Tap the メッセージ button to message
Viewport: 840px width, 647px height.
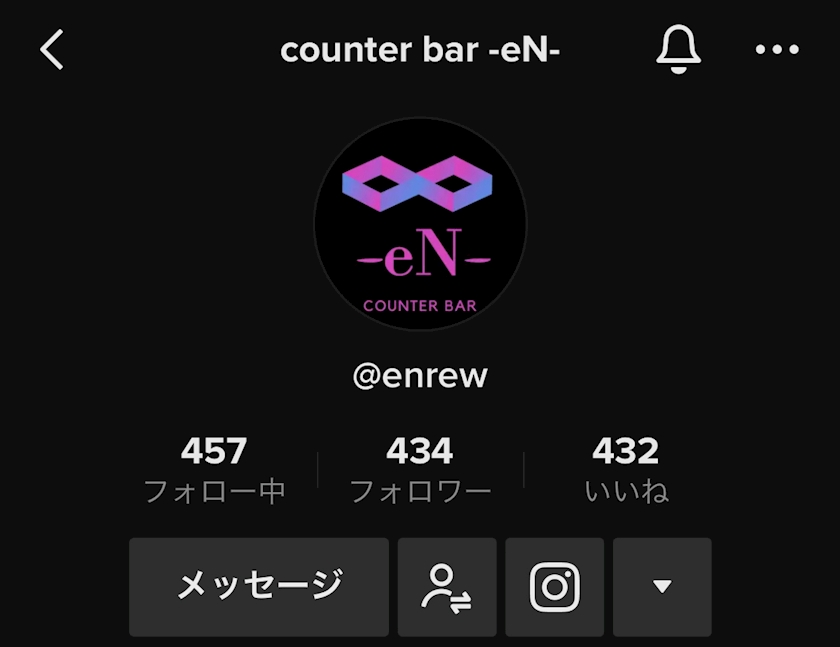[259, 587]
